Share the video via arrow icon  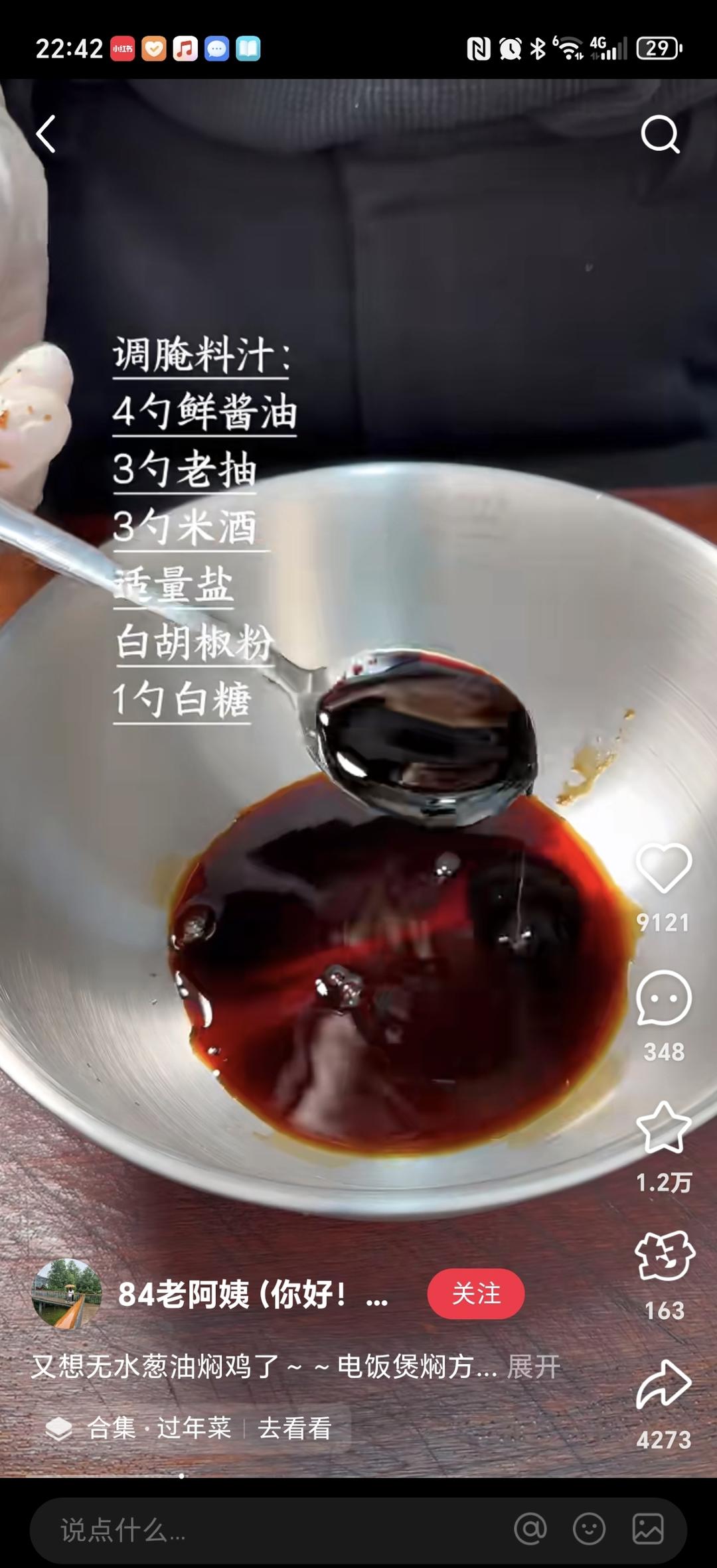663,1384
